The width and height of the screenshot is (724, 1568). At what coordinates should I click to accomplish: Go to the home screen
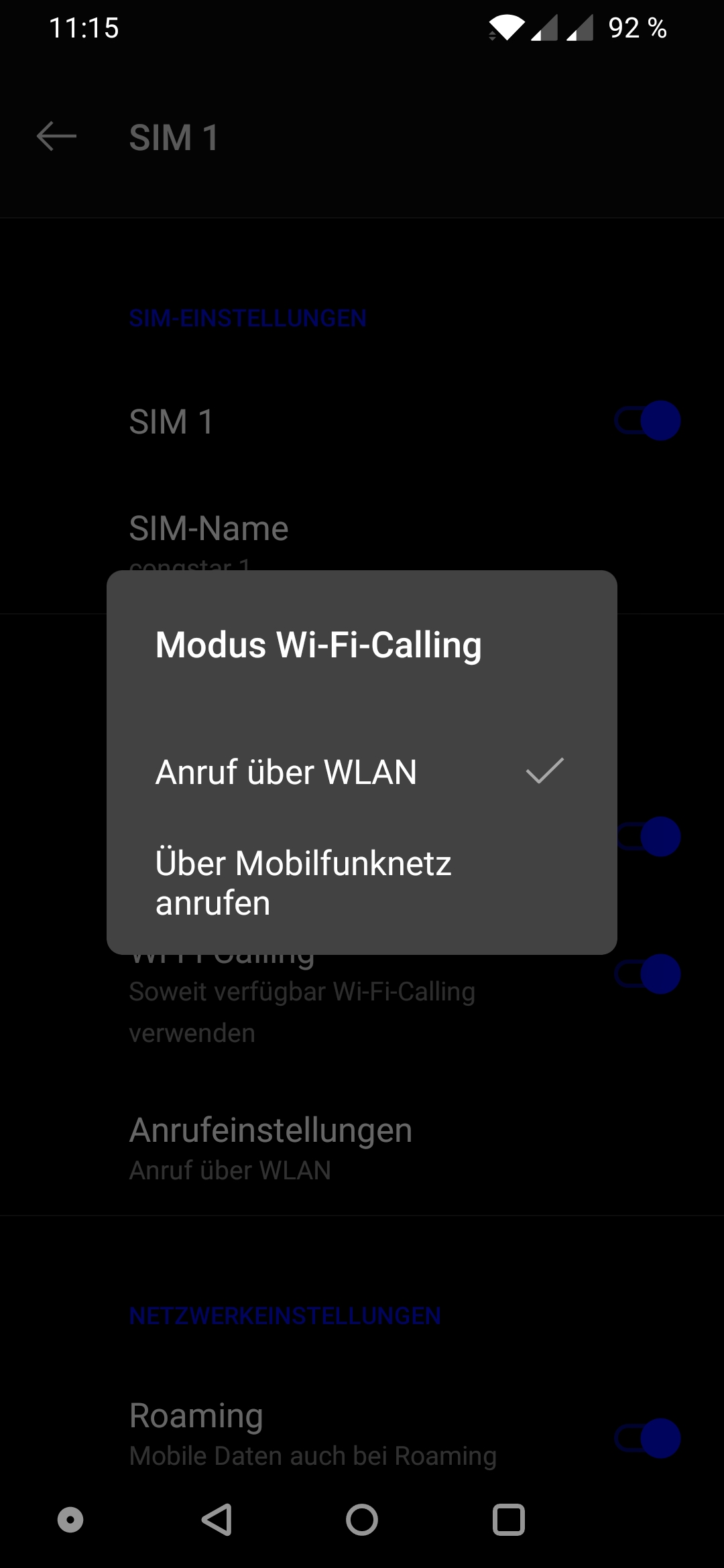(x=362, y=1519)
